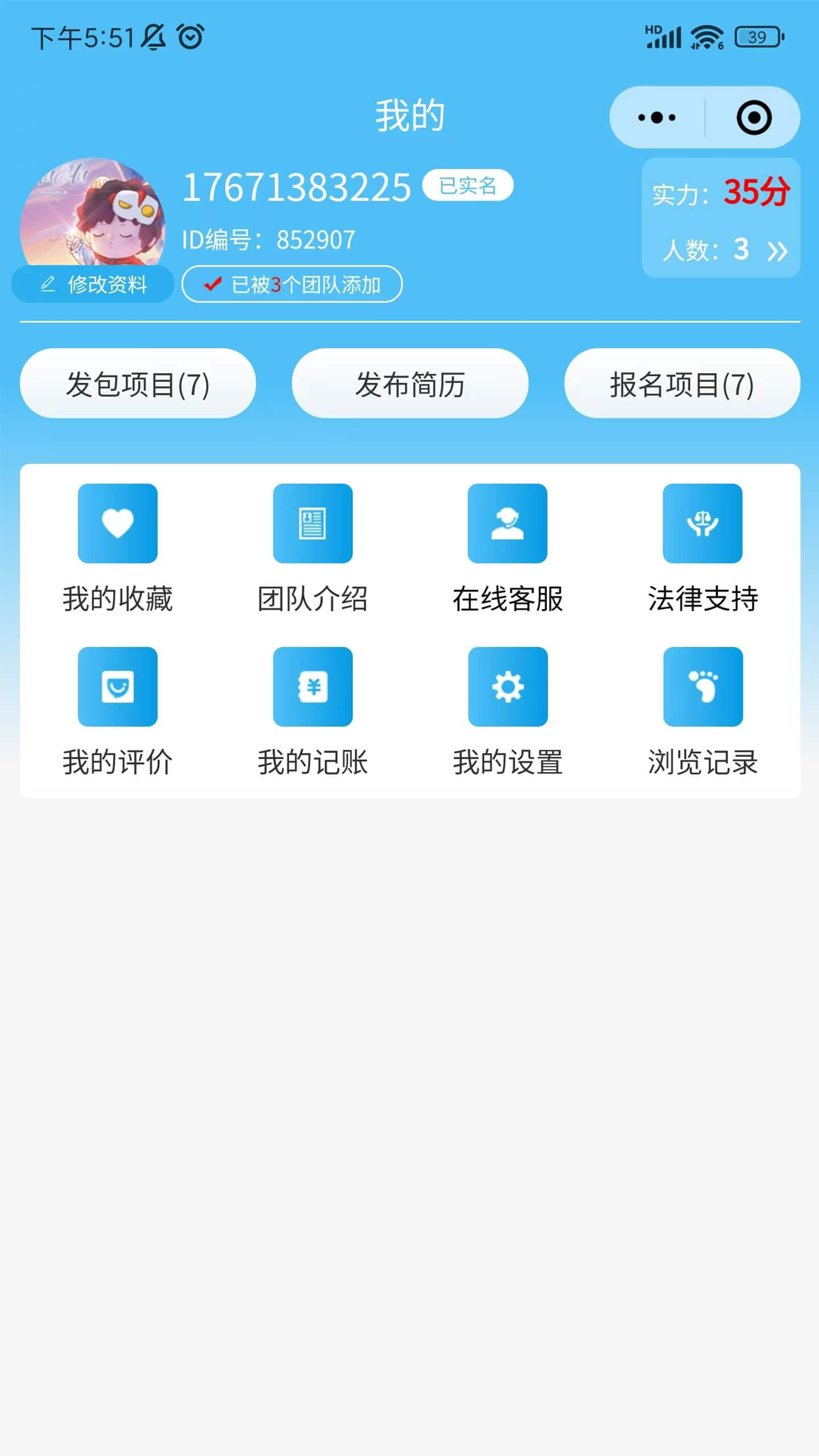Tap 修改资料 to edit profile
This screenshot has width=819, height=1456.
pos(93,284)
